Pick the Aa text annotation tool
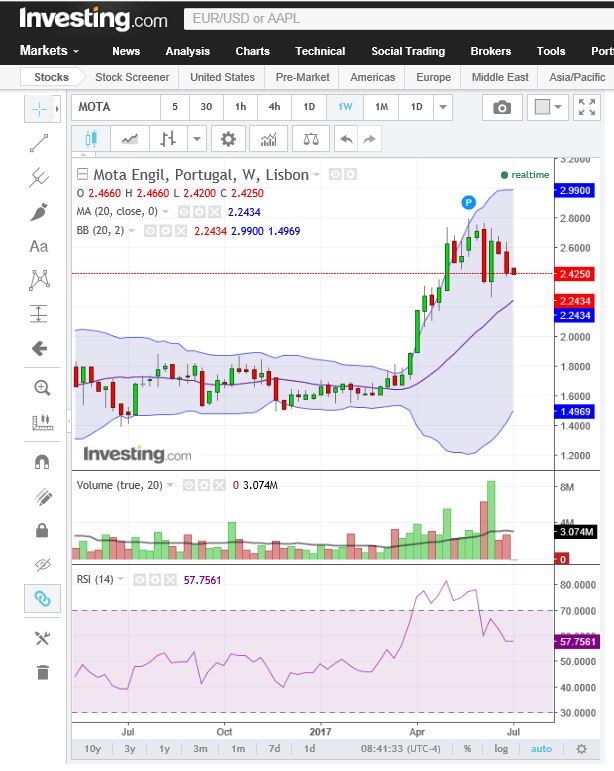614x771 pixels. [x=40, y=246]
